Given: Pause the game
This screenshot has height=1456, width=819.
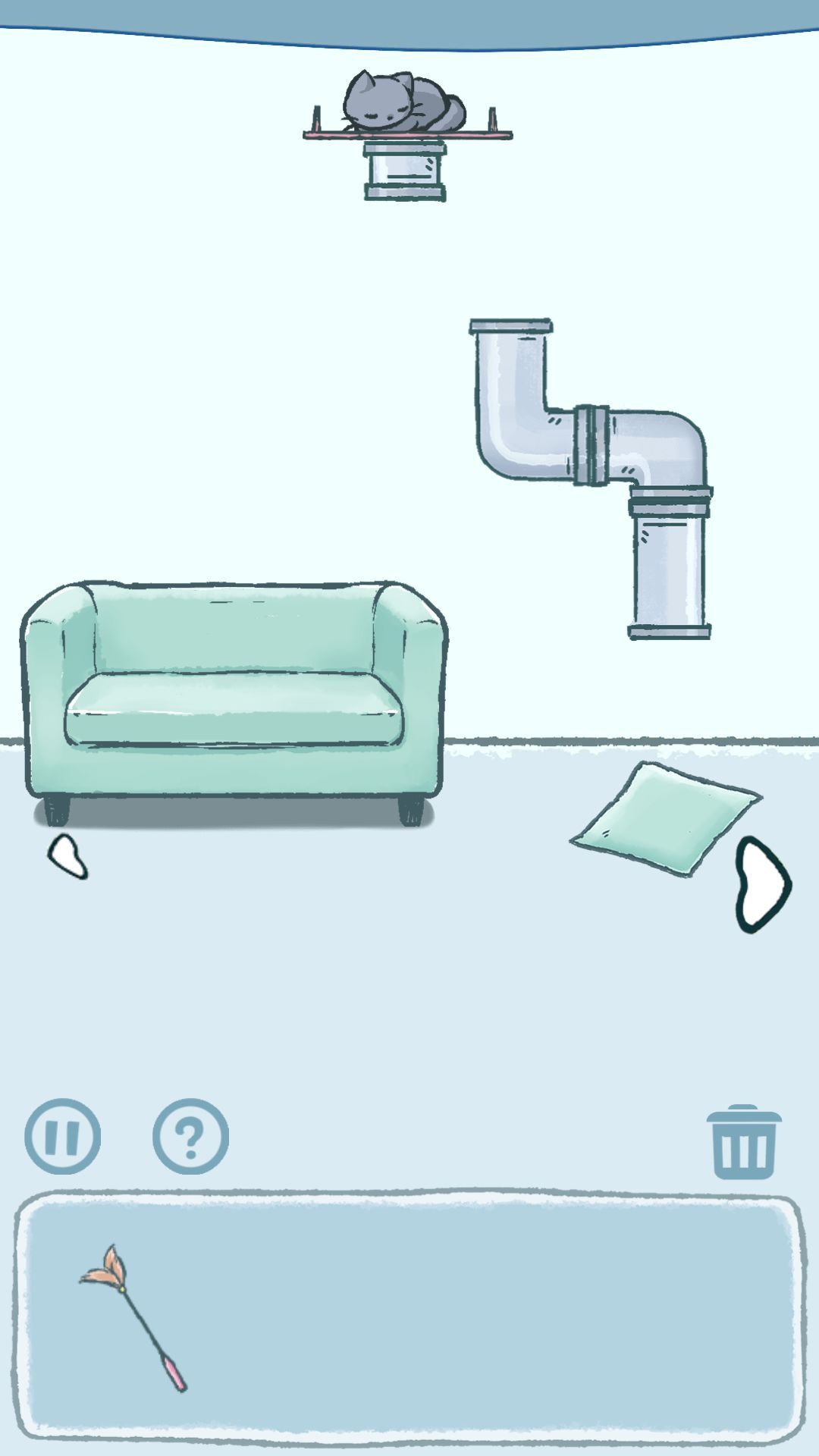Looking at the screenshot, I should tap(62, 1136).
